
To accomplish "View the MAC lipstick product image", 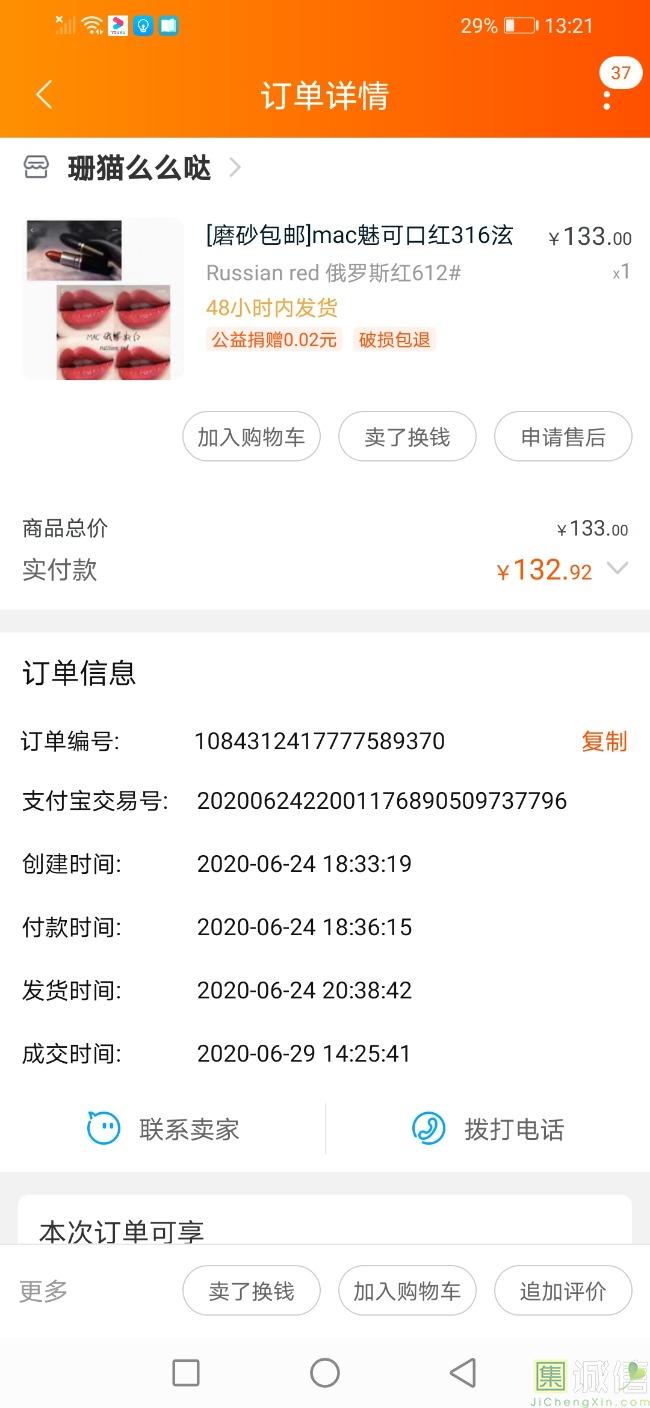I will click(102, 299).
